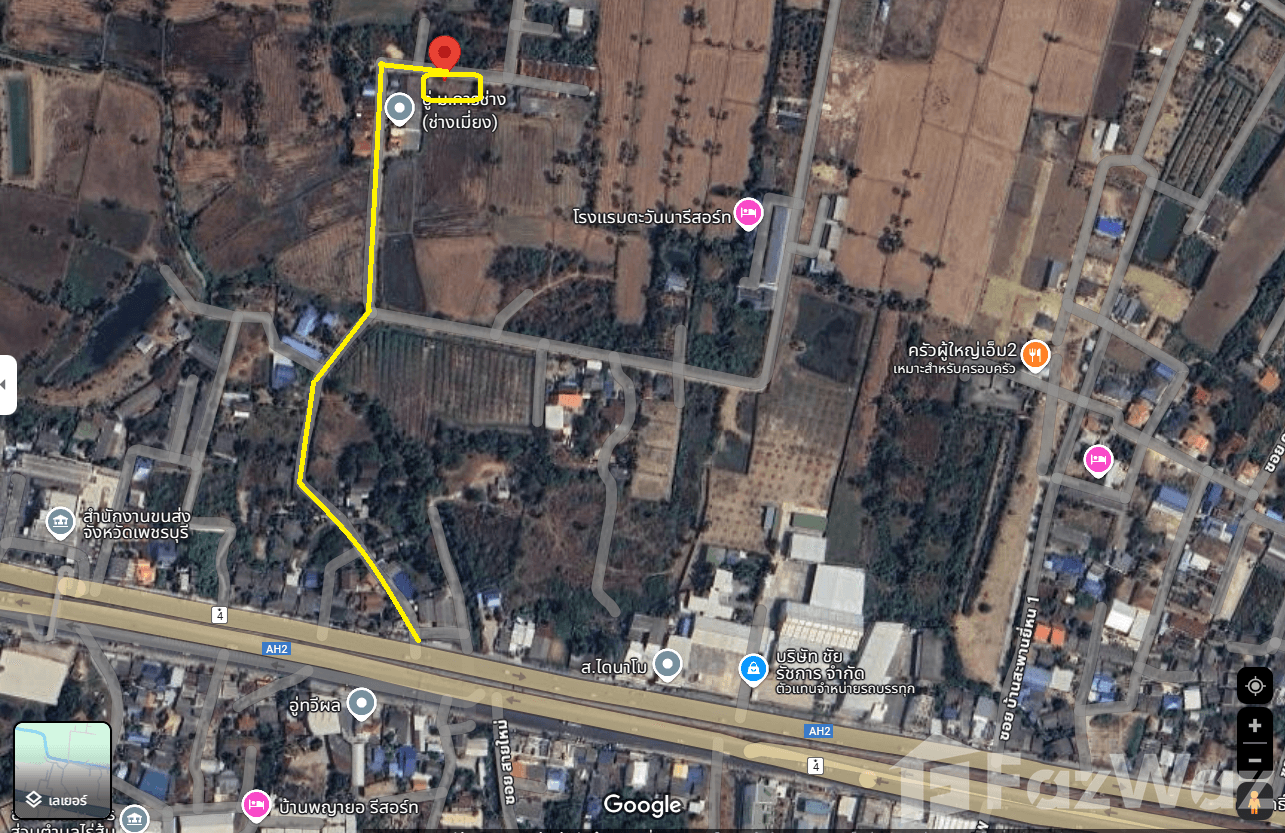Open สำนักงานขนส่งจังหวัดเพชรบุรี place marker

click(x=61, y=521)
